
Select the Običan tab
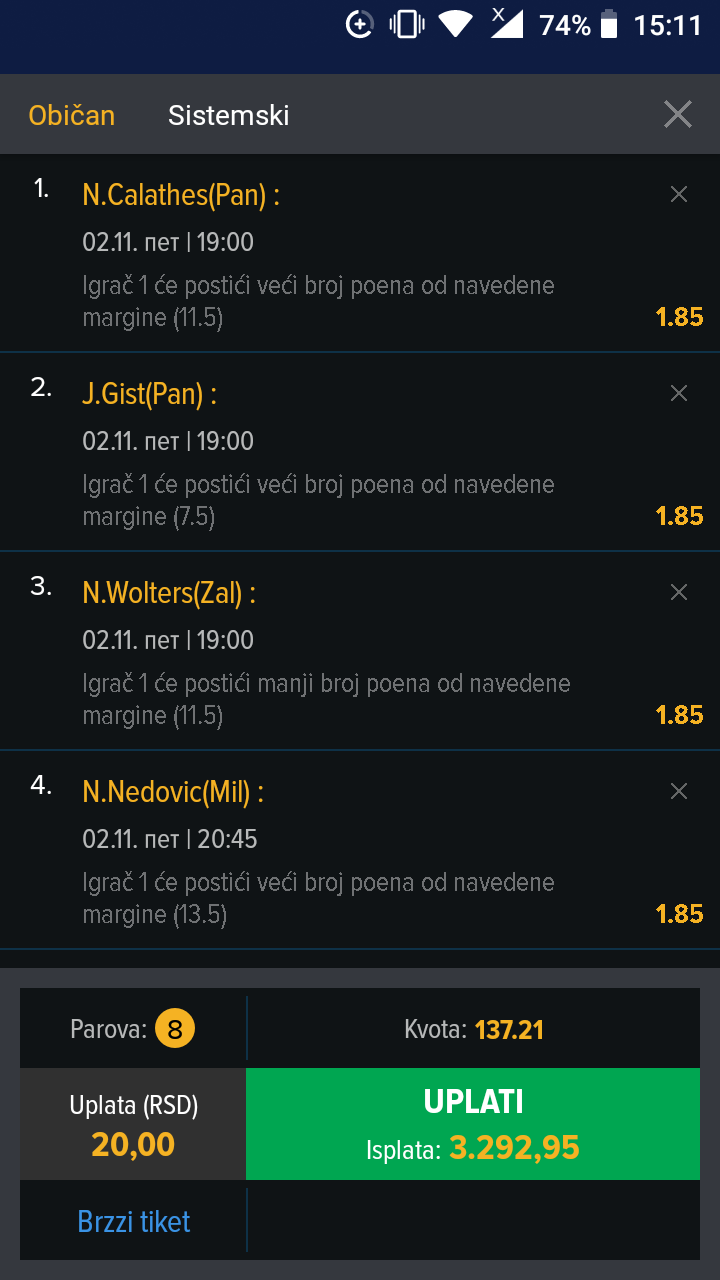pyautogui.click(x=72, y=115)
